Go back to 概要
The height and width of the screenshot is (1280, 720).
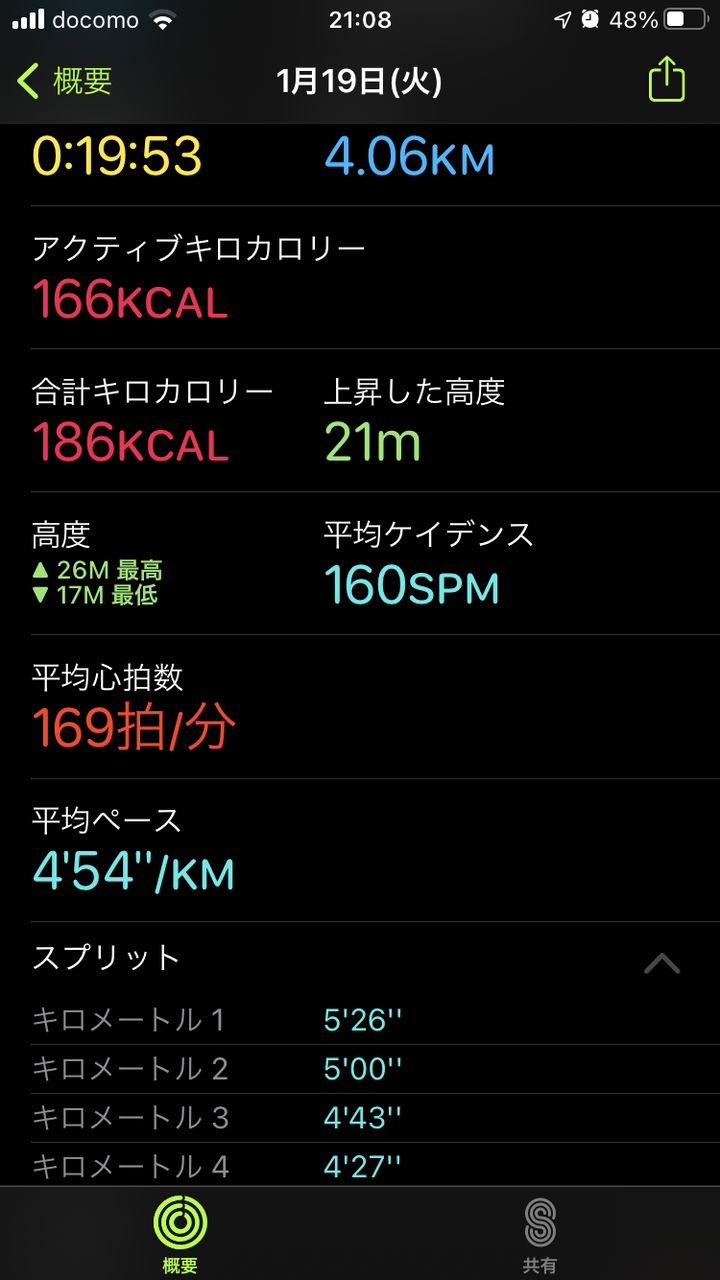pyautogui.click(x=66, y=81)
